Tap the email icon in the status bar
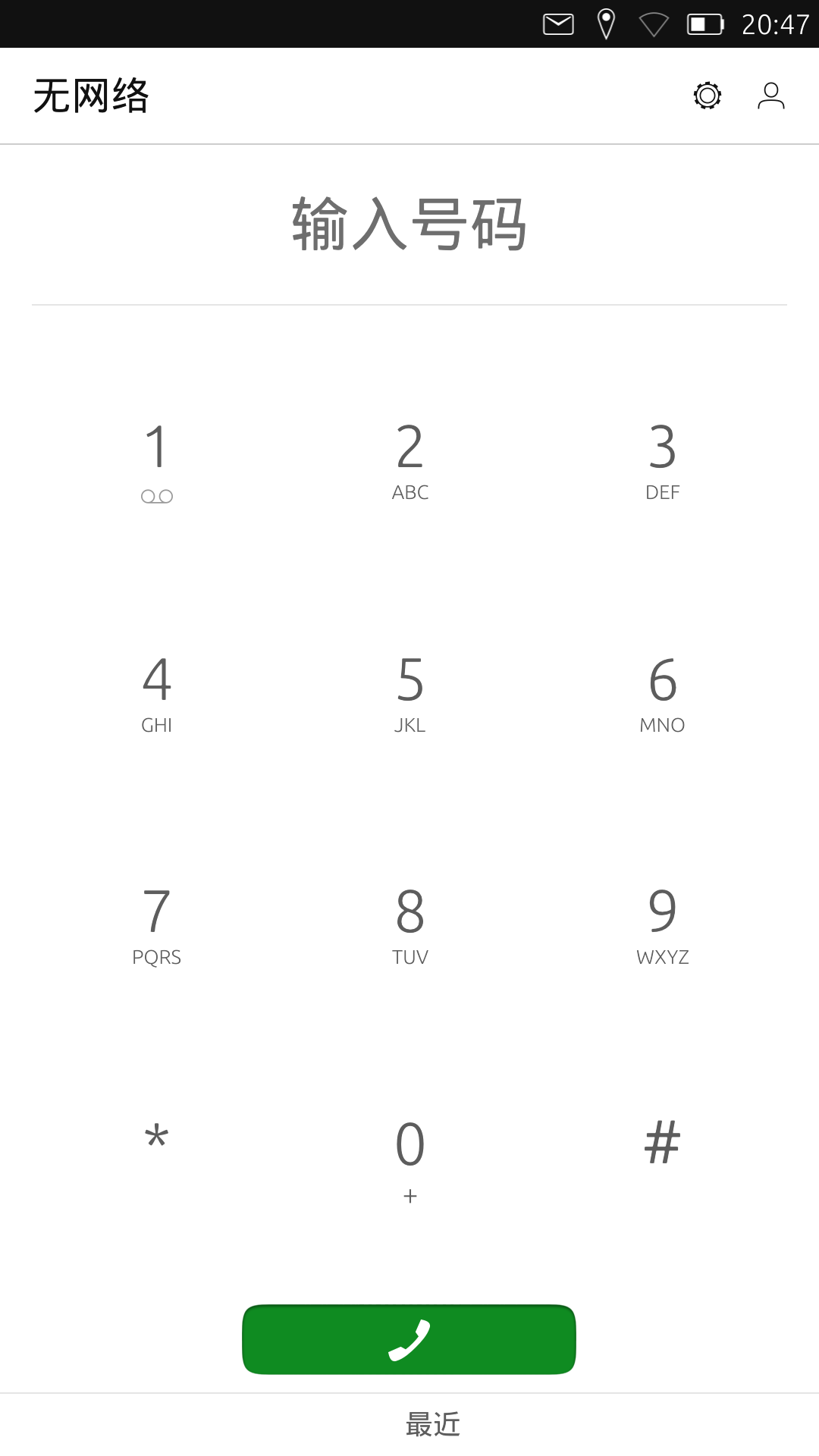Viewport: 819px width, 1456px height. 557,22
